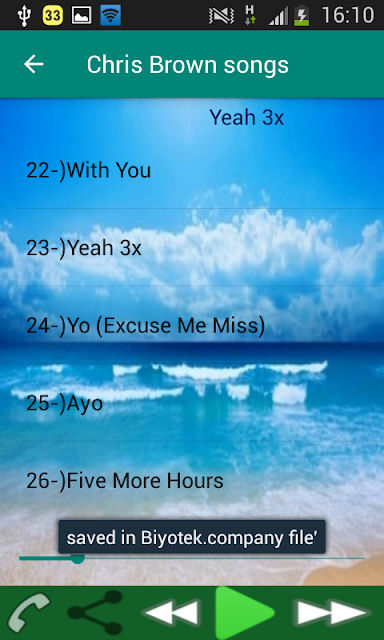Share the current song
Screen dimensions: 384x640
[x=95, y=613]
